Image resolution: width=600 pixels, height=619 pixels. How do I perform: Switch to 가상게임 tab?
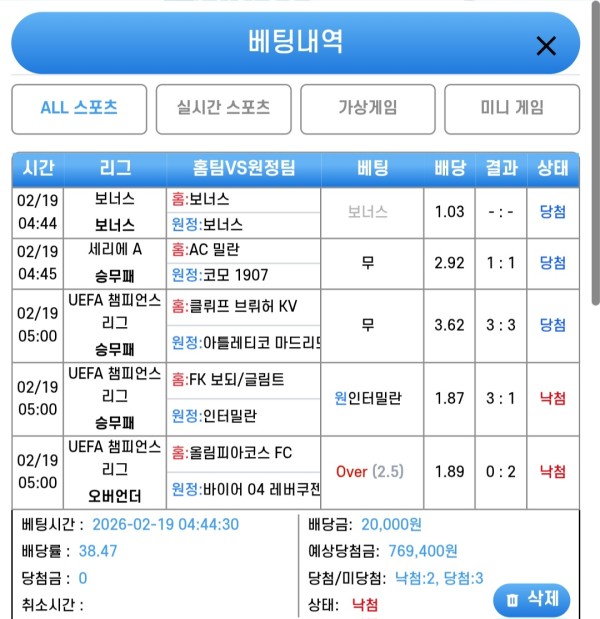coord(367,109)
